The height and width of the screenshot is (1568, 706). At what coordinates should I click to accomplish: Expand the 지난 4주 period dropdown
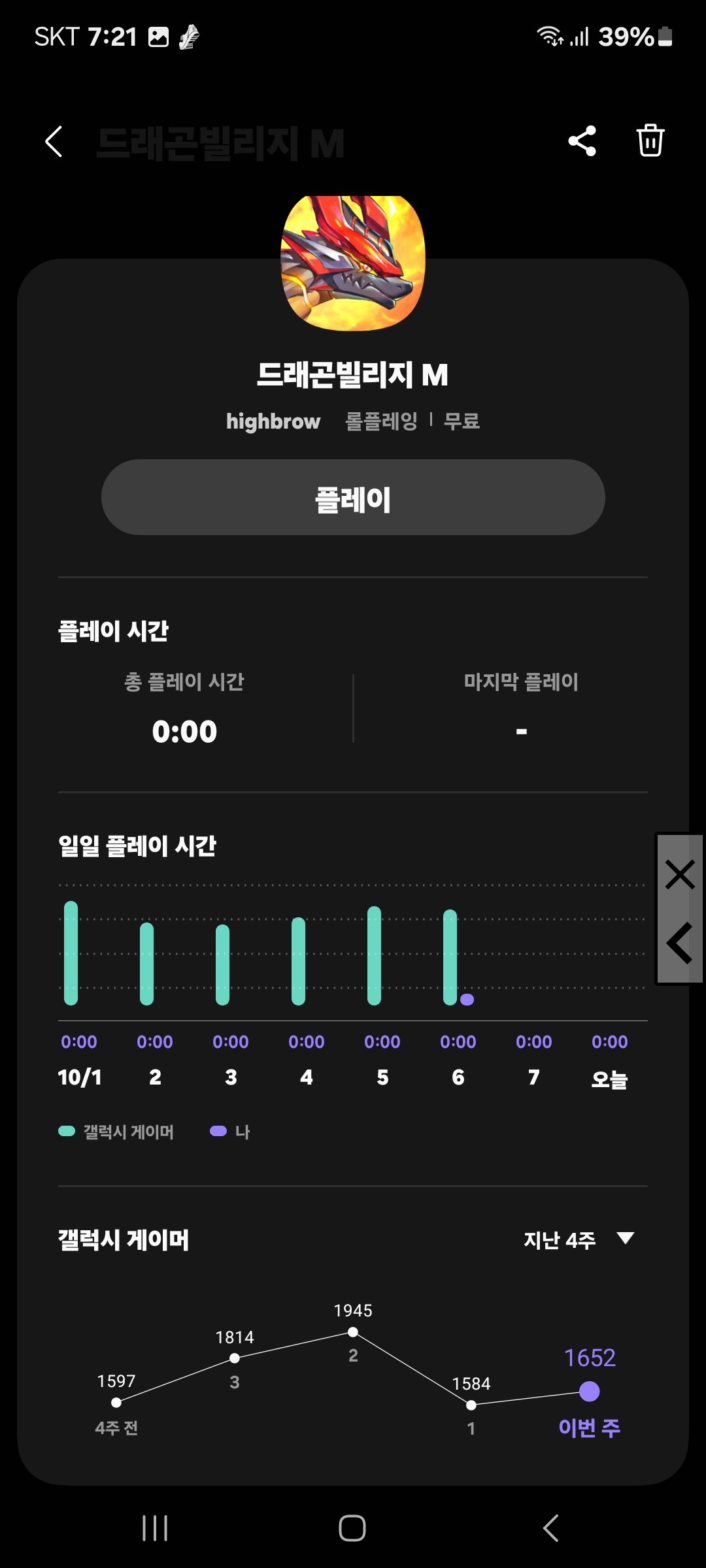point(579,1239)
